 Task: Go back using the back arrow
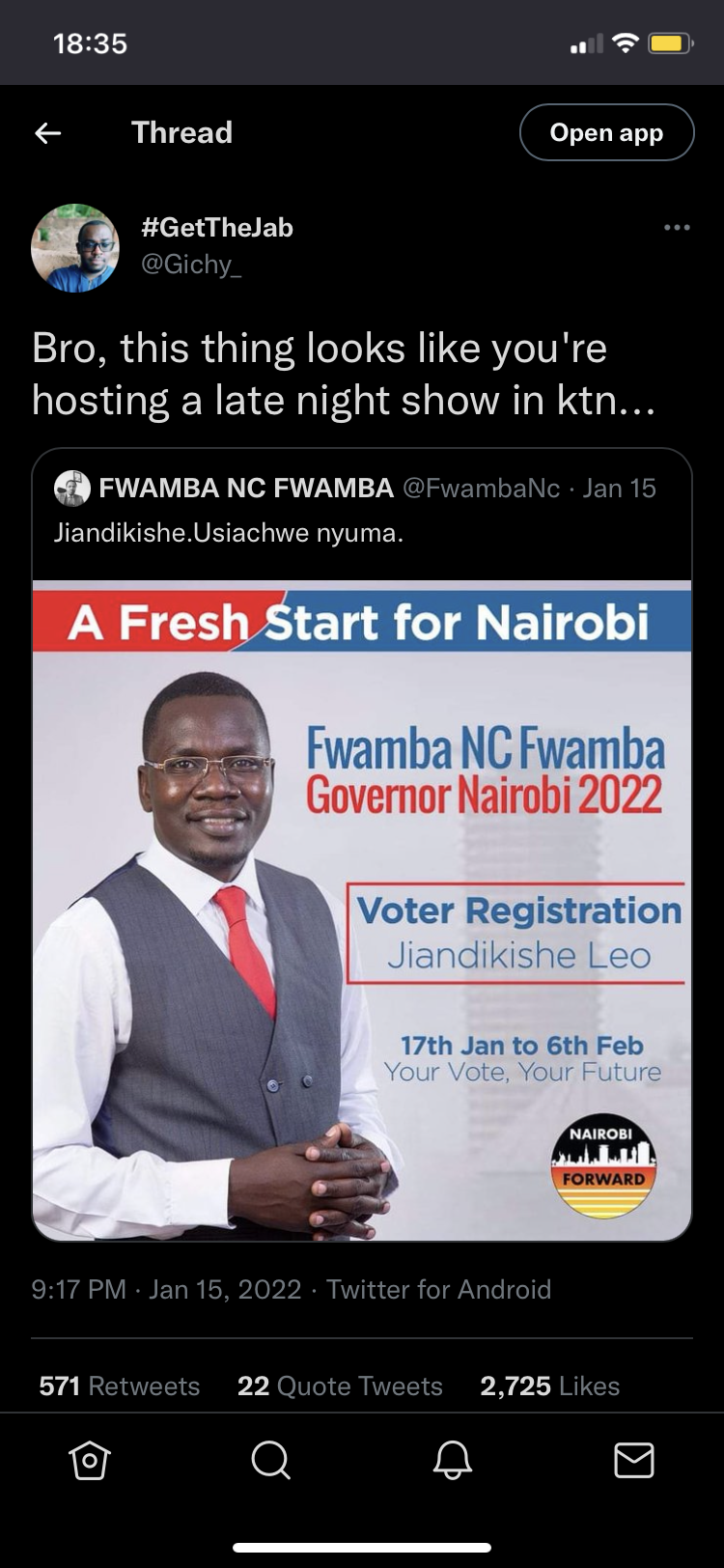[x=48, y=133]
